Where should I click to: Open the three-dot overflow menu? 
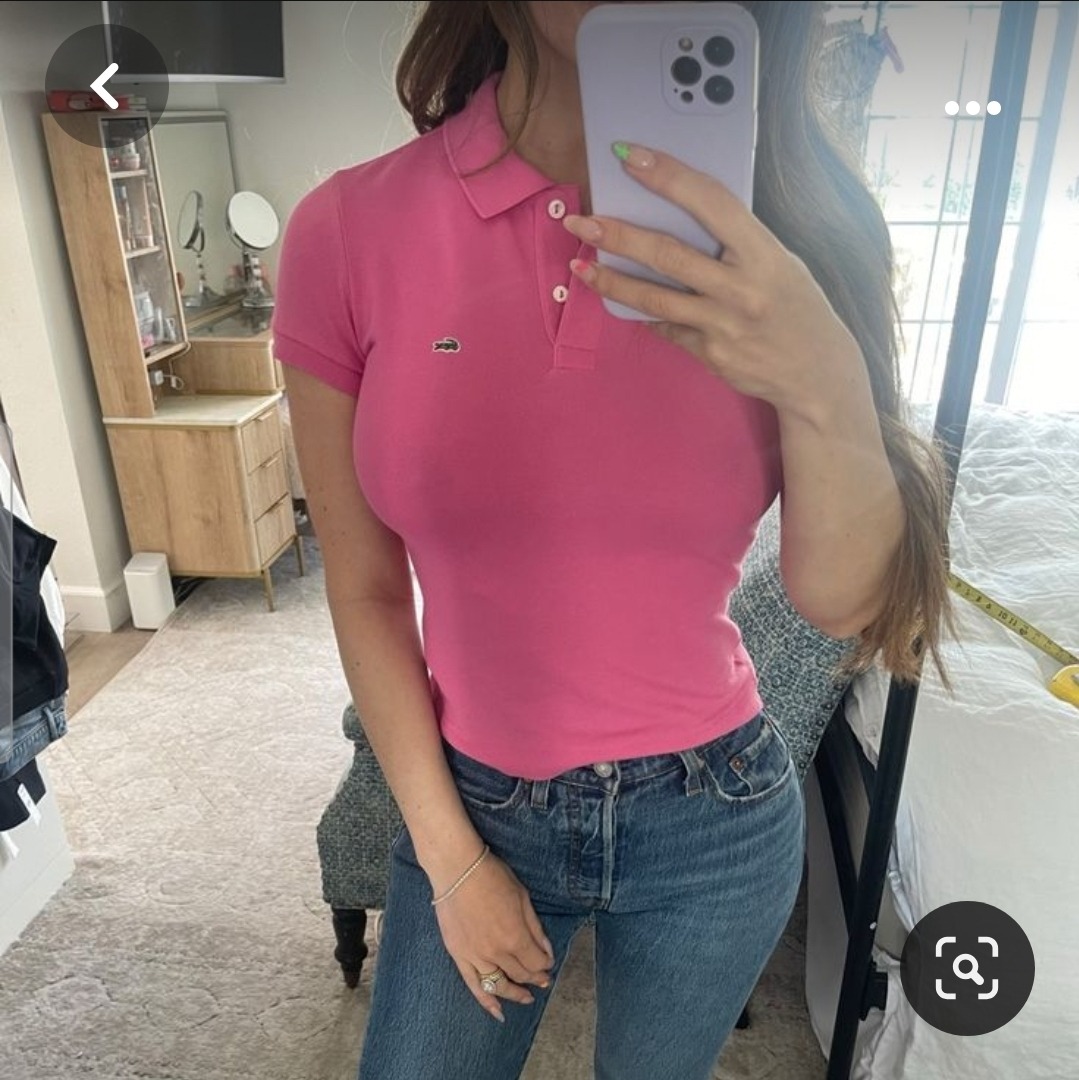click(972, 108)
